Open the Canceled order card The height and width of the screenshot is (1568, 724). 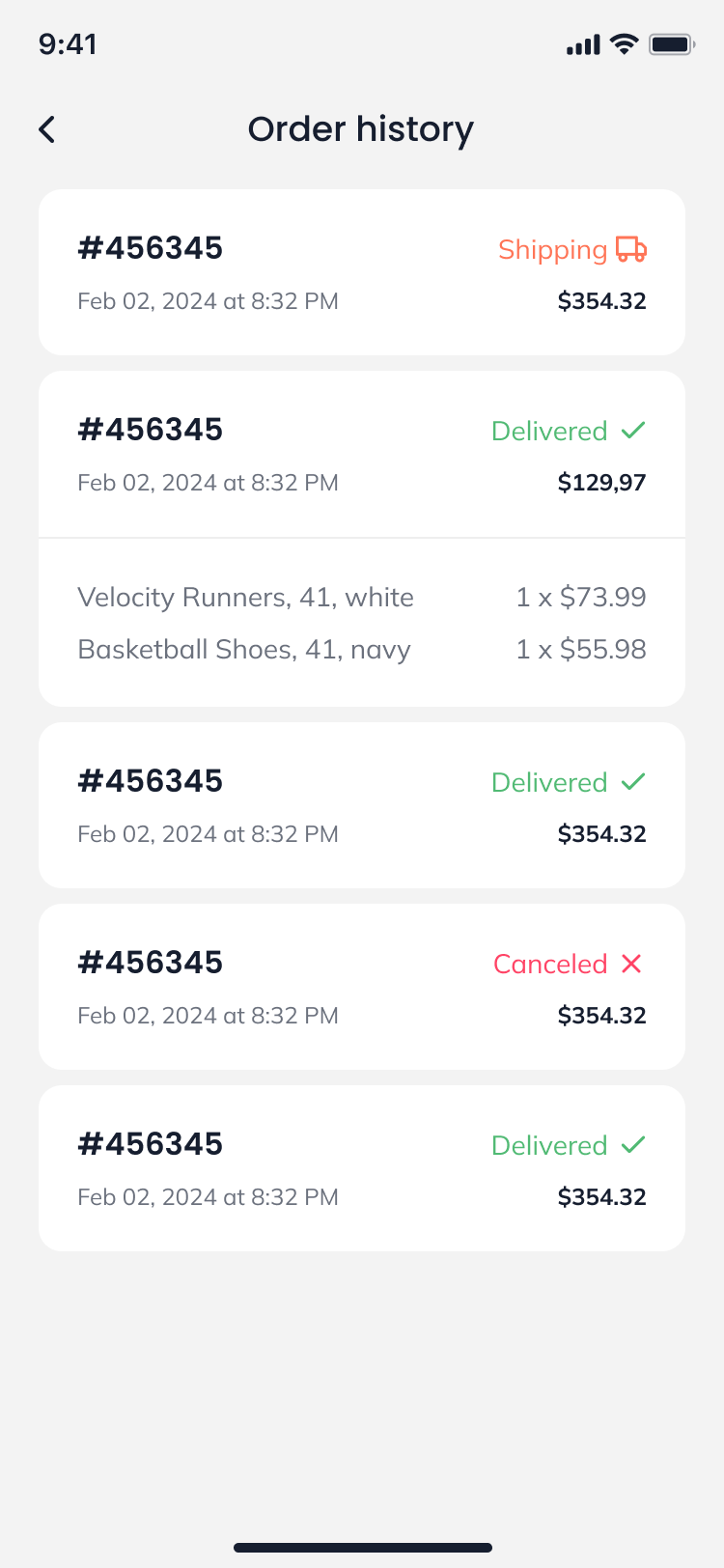[x=361, y=987]
